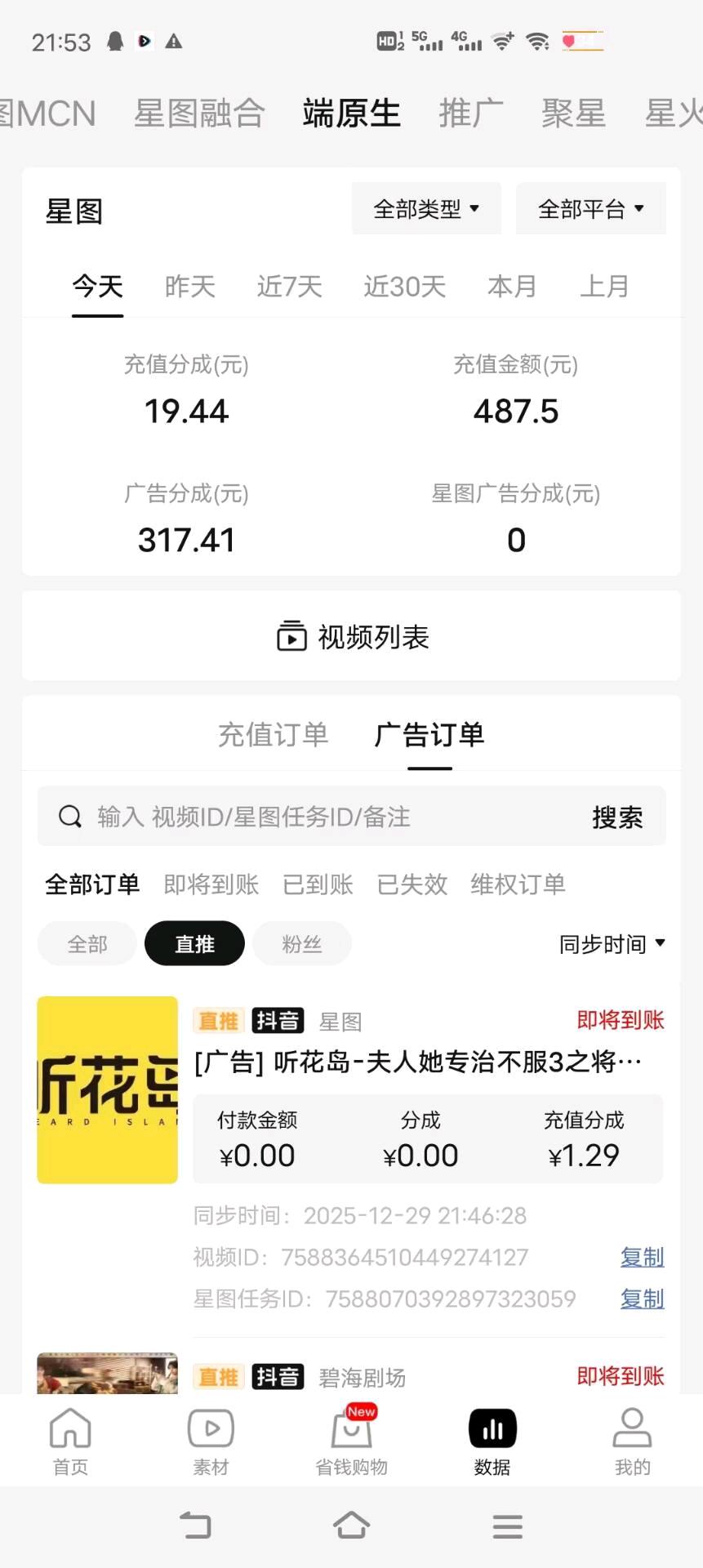The width and height of the screenshot is (703, 1568).
Task: Expand the 全部平台 dropdown
Action: 590,208
